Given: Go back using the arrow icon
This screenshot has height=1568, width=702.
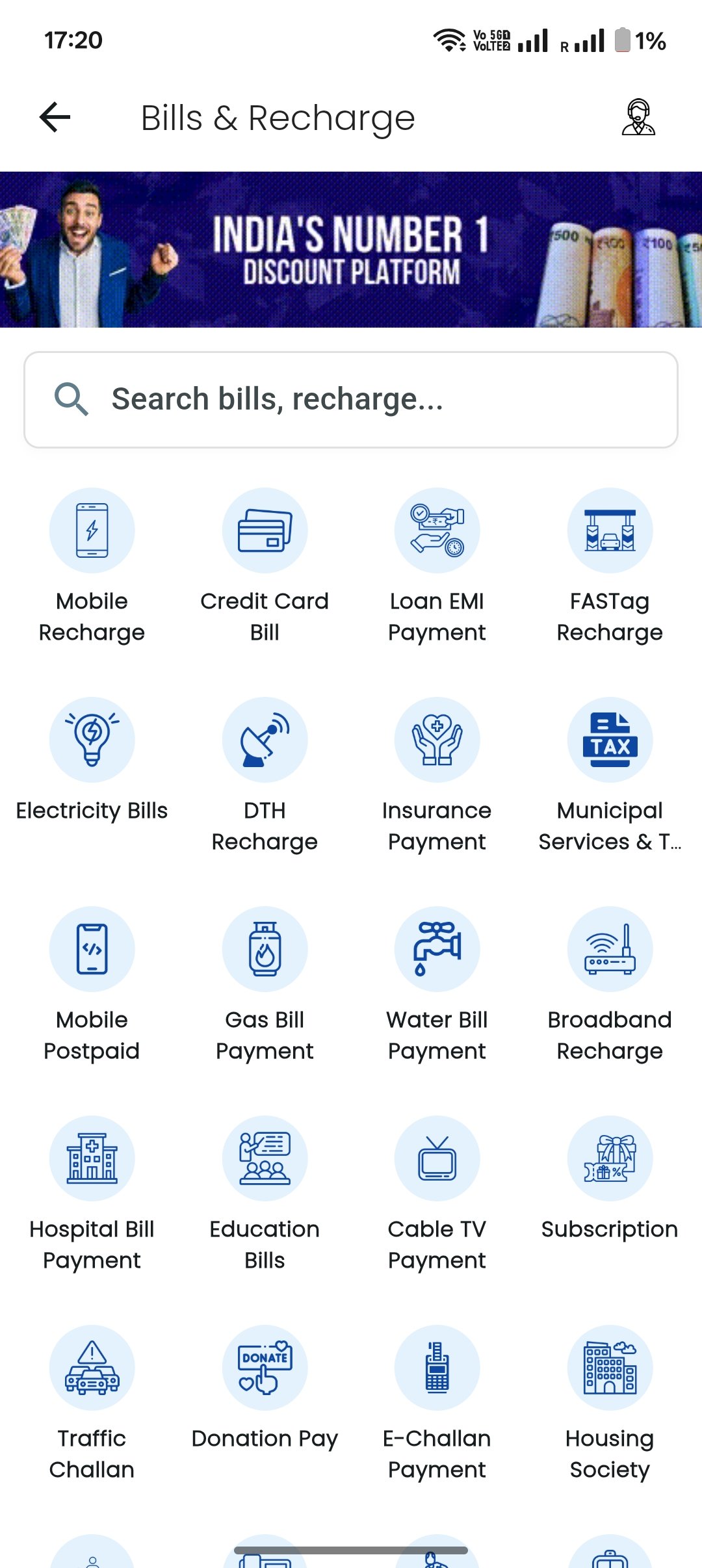Looking at the screenshot, I should click(x=55, y=118).
